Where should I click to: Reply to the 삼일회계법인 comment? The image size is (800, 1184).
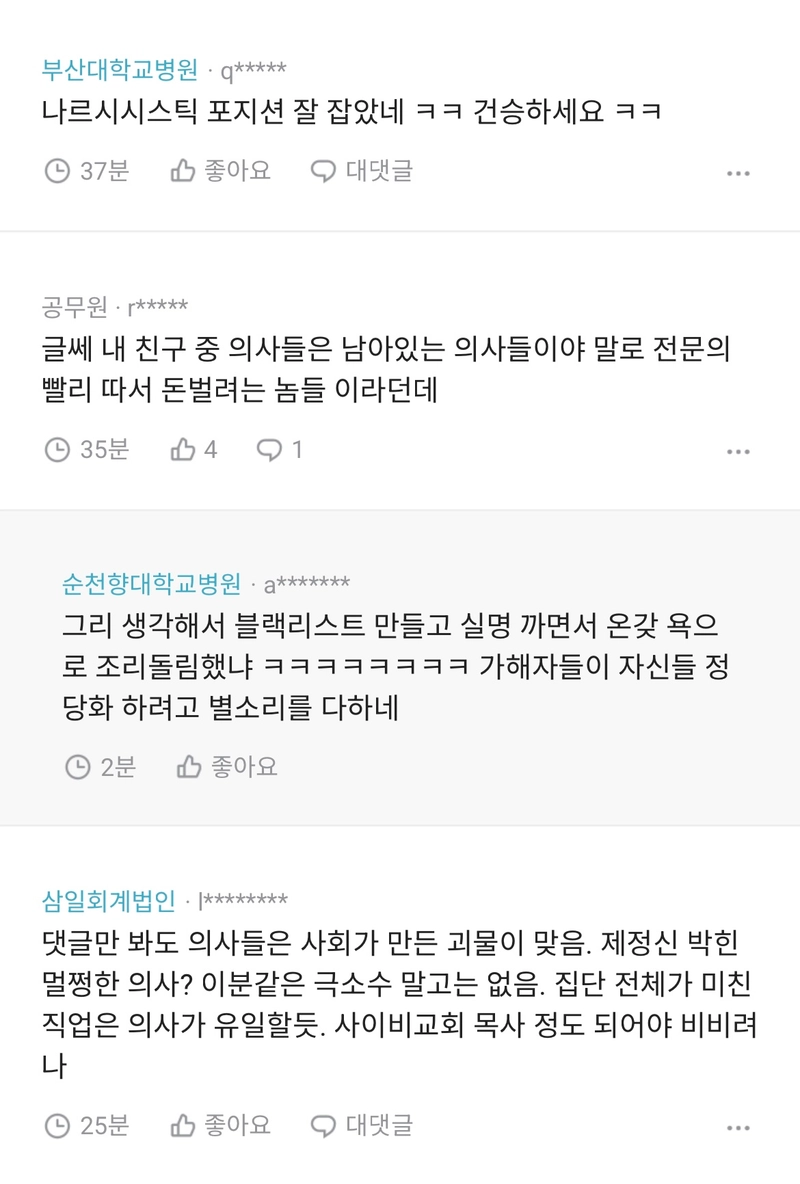coord(361,1125)
